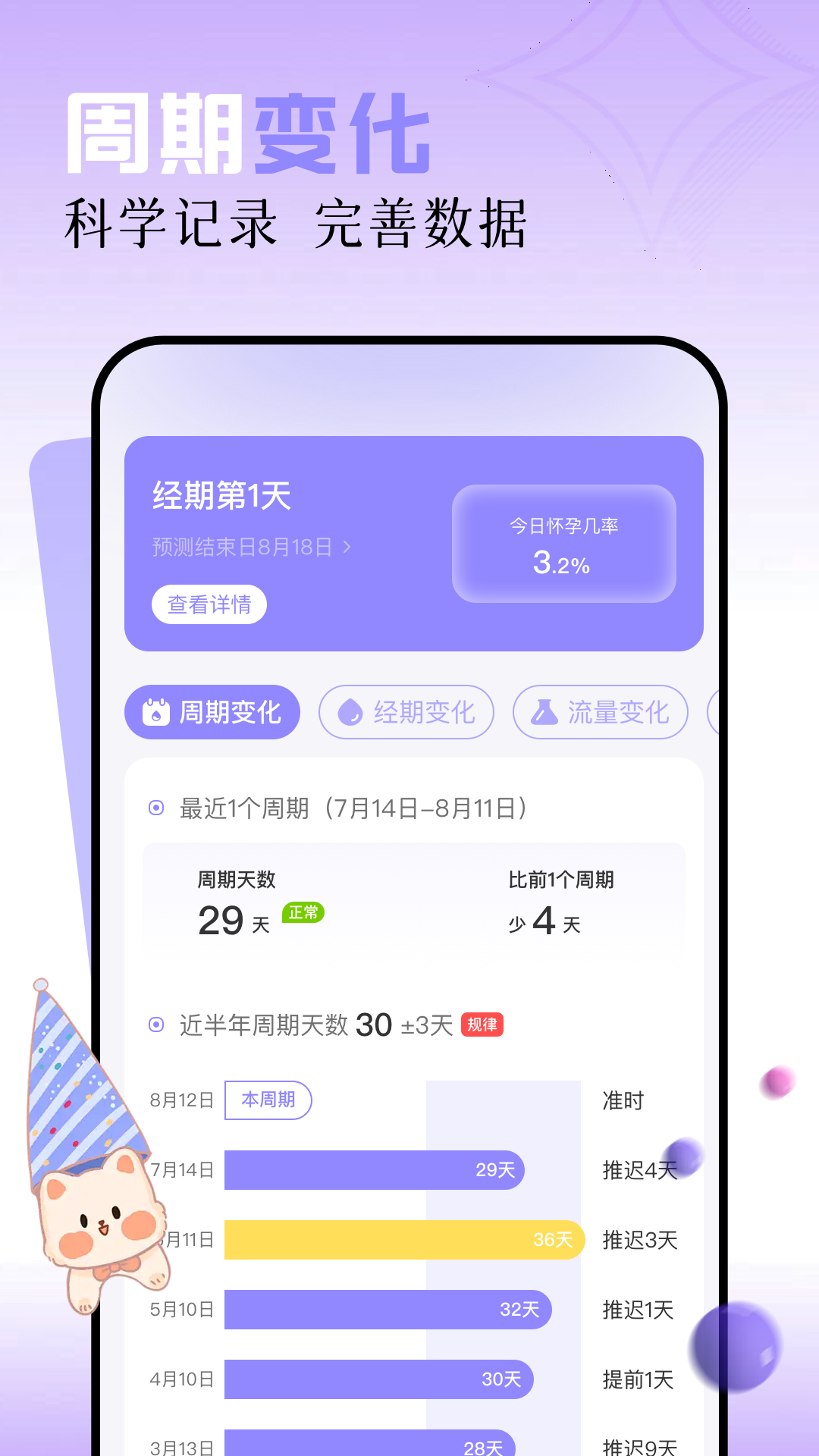Switch to the 经期变化 tab
819x1456 pixels.
[406, 711]
